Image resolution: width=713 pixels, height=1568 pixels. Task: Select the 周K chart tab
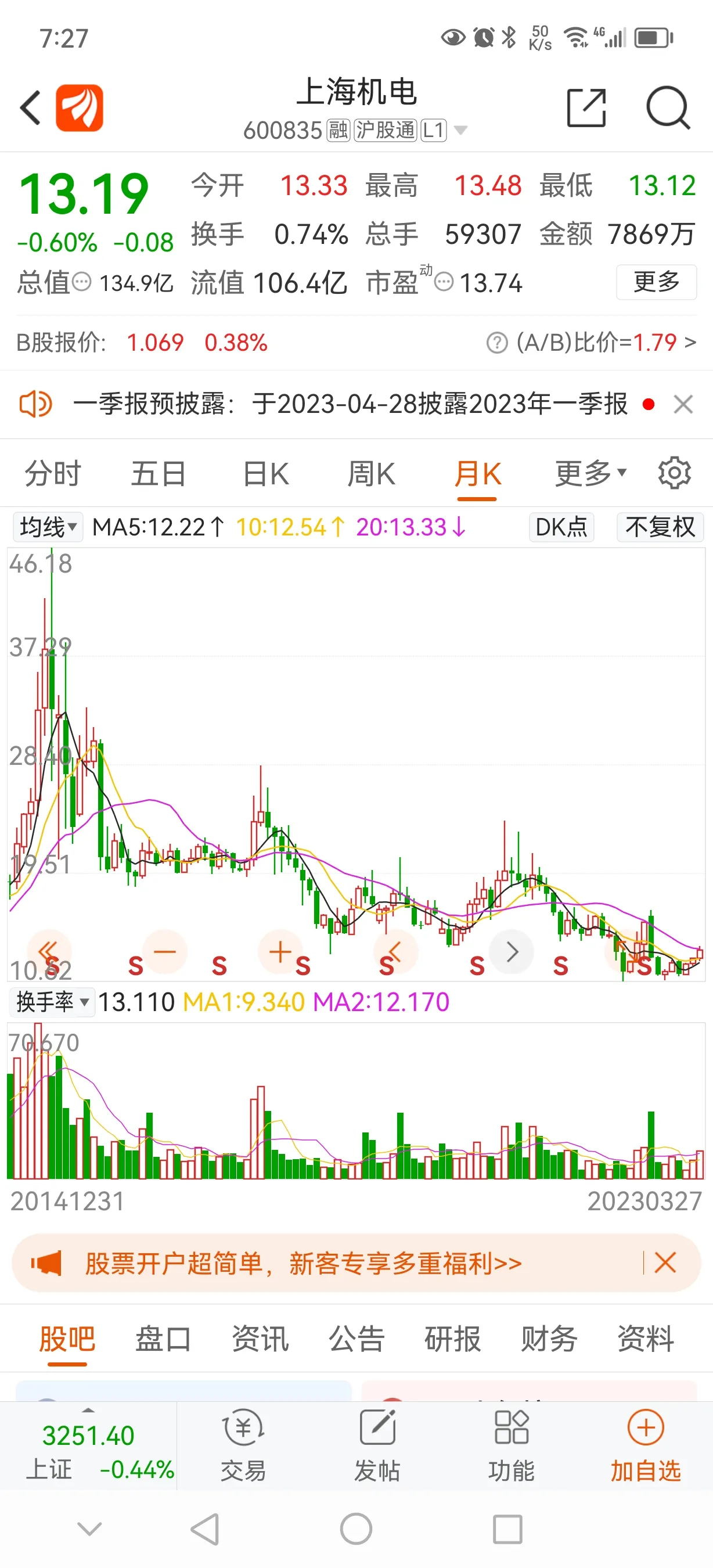pyautogui.click(x=371, y=473)
